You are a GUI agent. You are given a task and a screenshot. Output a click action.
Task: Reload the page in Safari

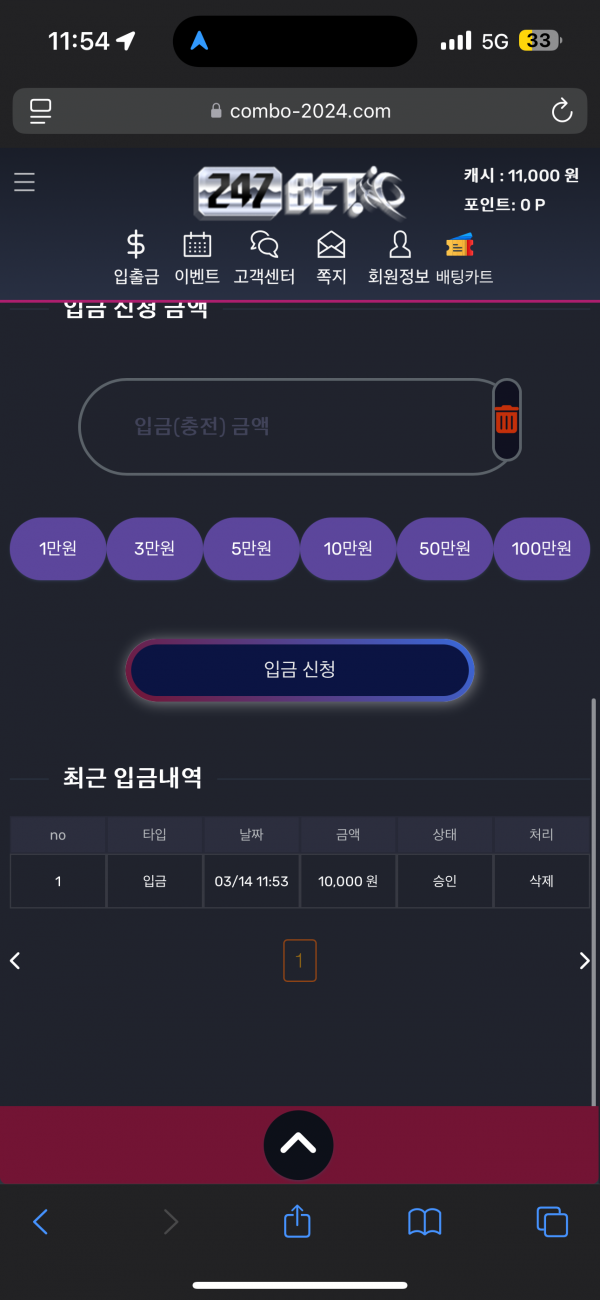tap(562, 111)
